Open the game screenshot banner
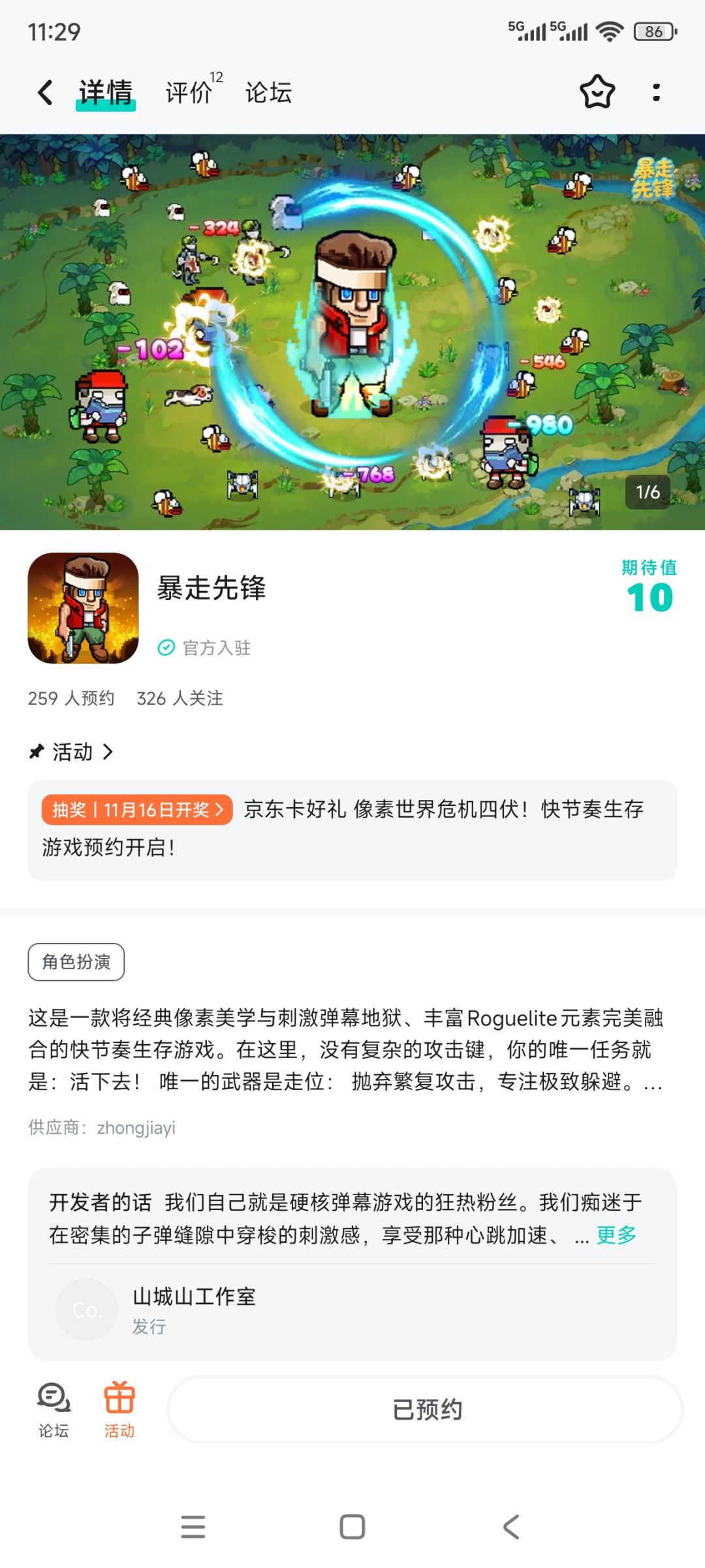Image resolution: width=705 pixels, height=1568 pixels. pos(352,332)
